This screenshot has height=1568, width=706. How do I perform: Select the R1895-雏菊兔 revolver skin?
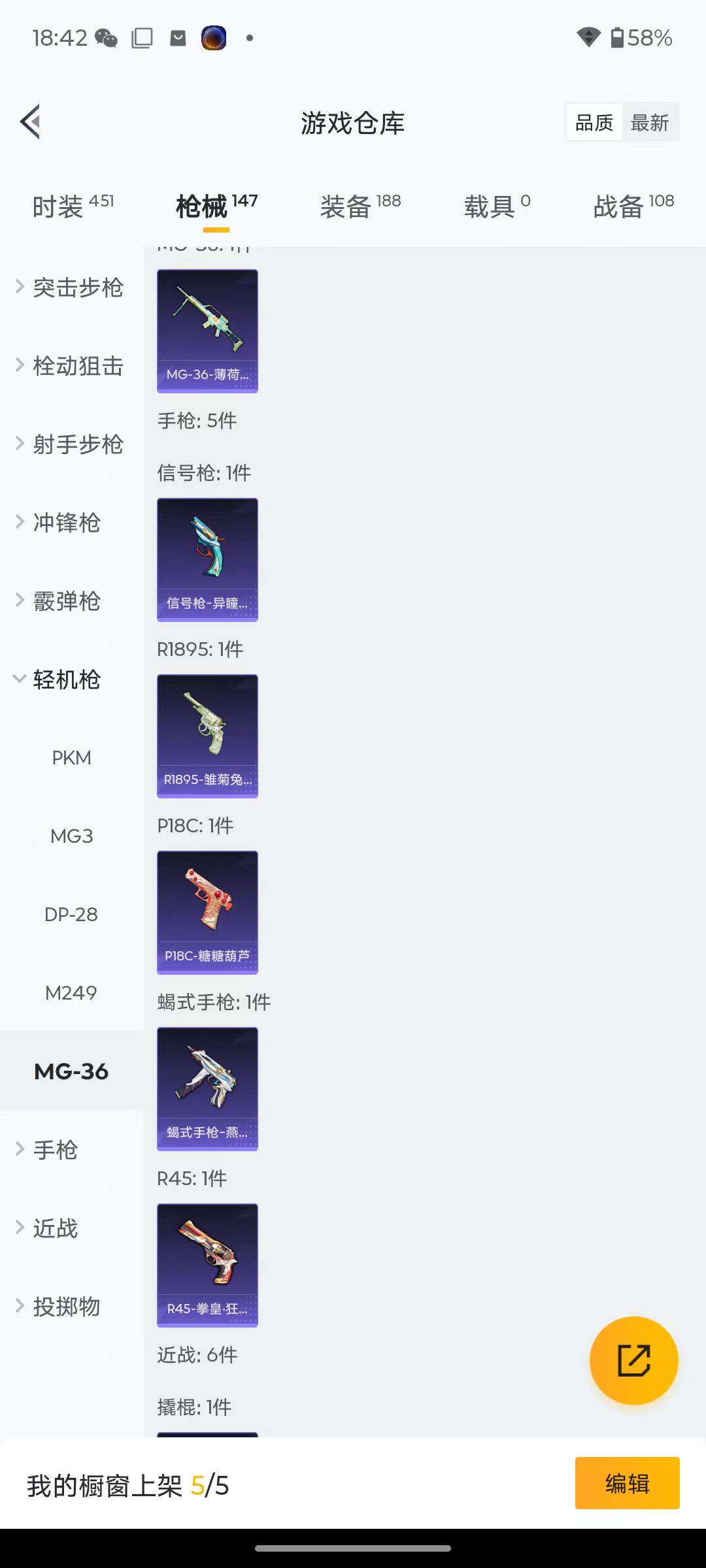pyautogui.click(x=207, y=735)
